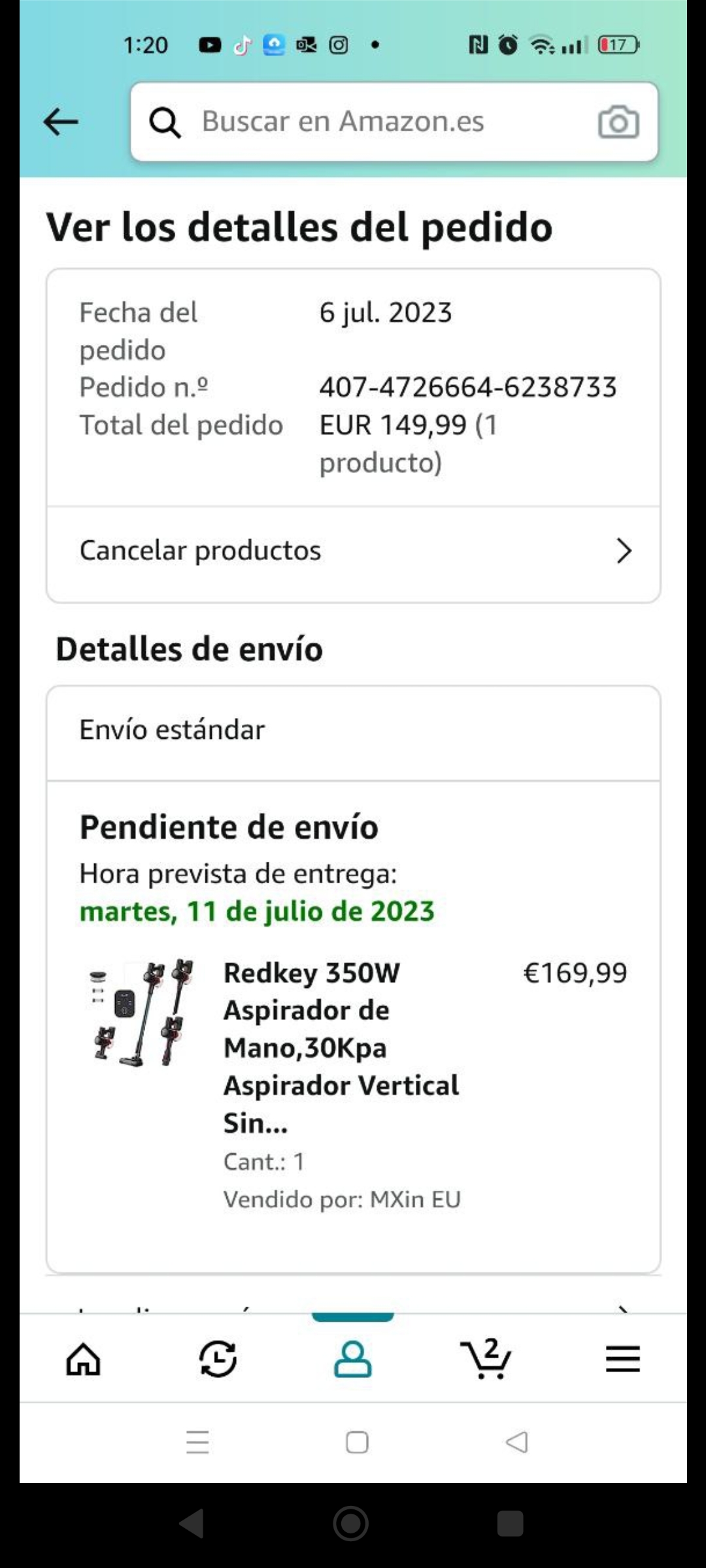Go back using the top arrow
Screen dimensions: 706x1568
(61, 122)
